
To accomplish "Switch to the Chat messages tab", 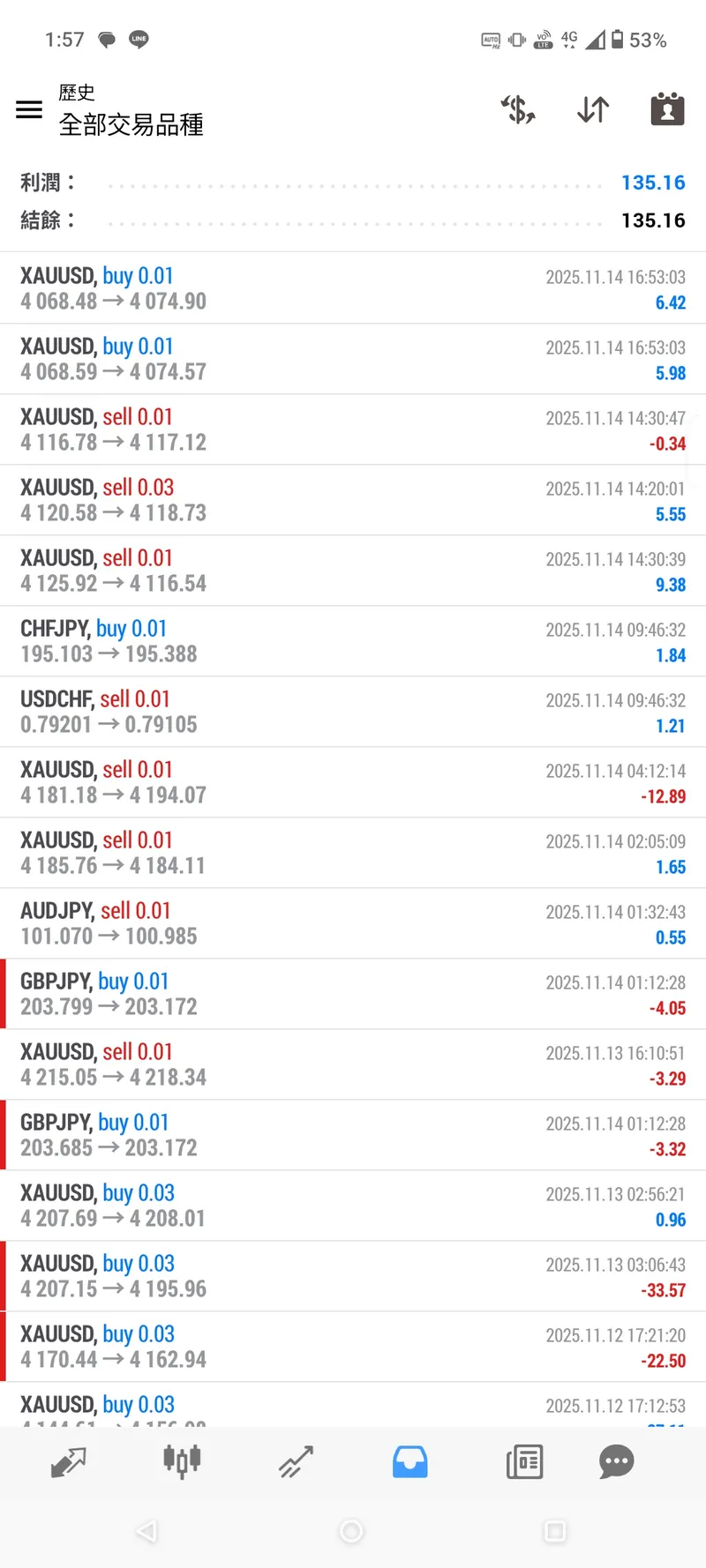I will pyautogui.click(x=616, y=1461).
